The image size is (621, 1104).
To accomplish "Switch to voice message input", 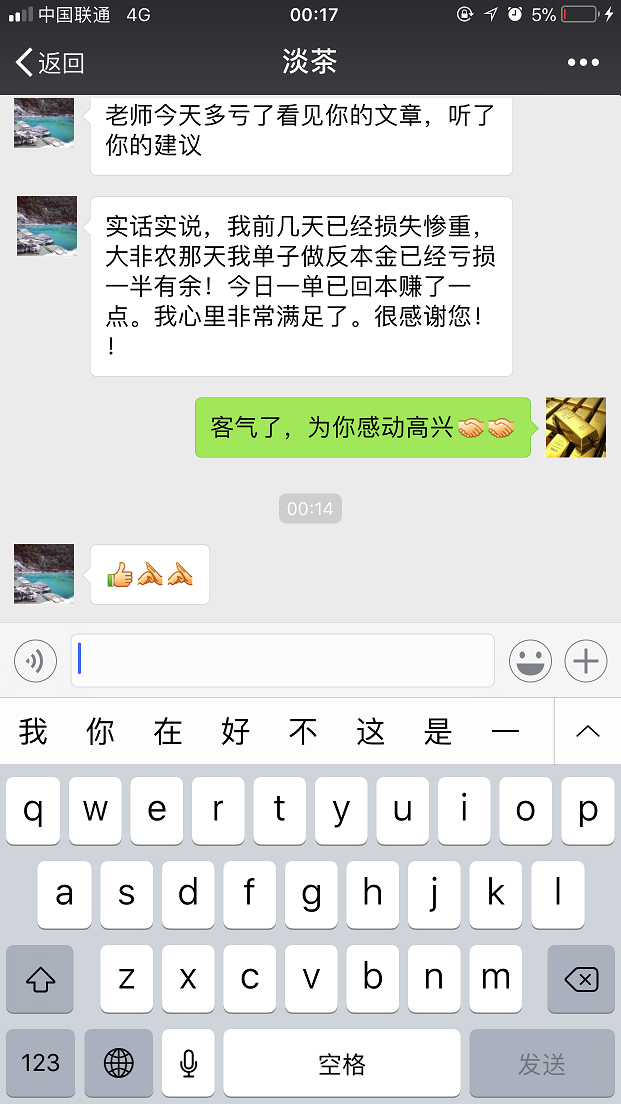I will (x=35, y=661).
